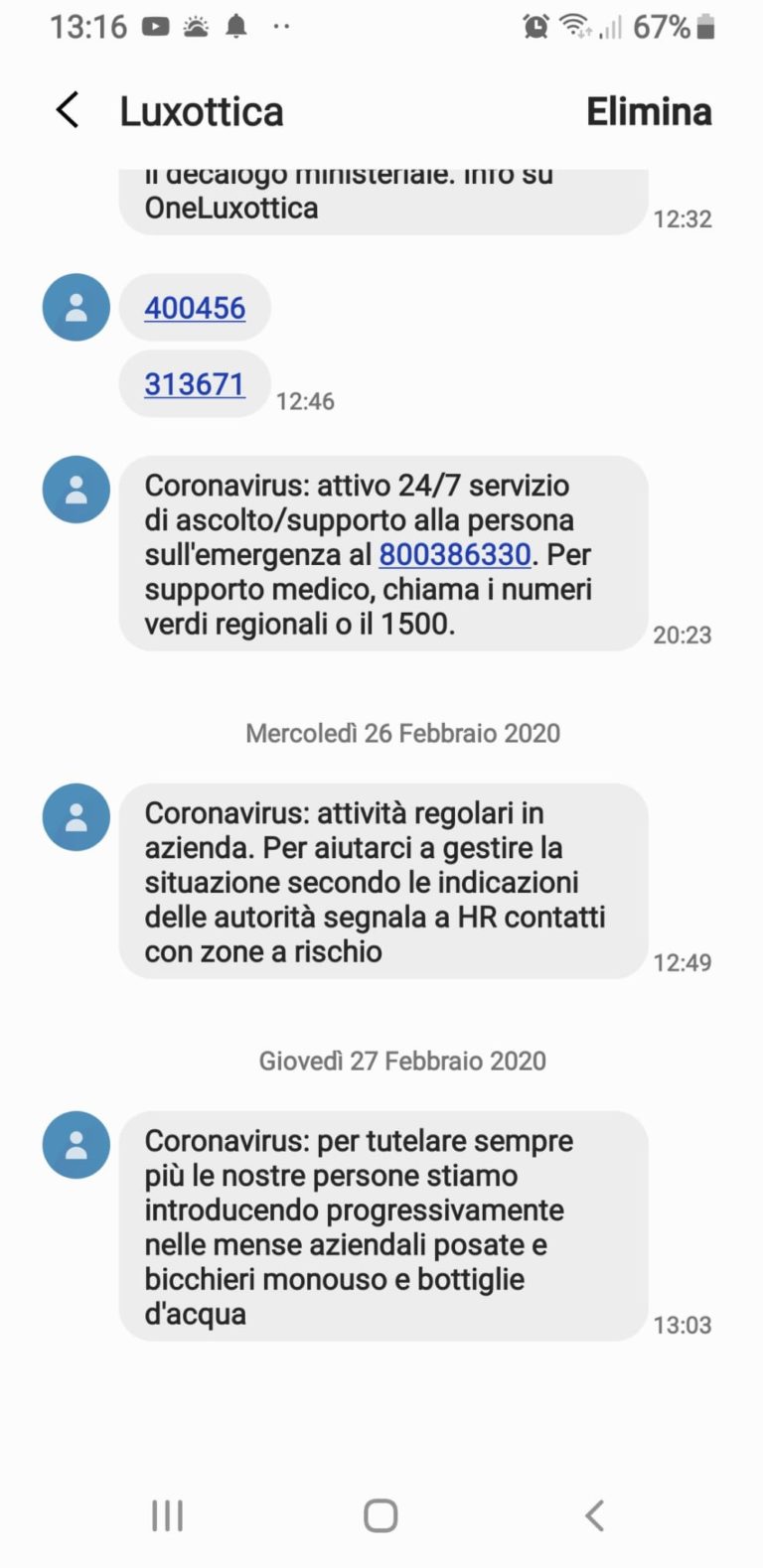Tap the Luxottica conversation title
Viewport: 763px width, 1568px height.
click(x=202, y=110)
